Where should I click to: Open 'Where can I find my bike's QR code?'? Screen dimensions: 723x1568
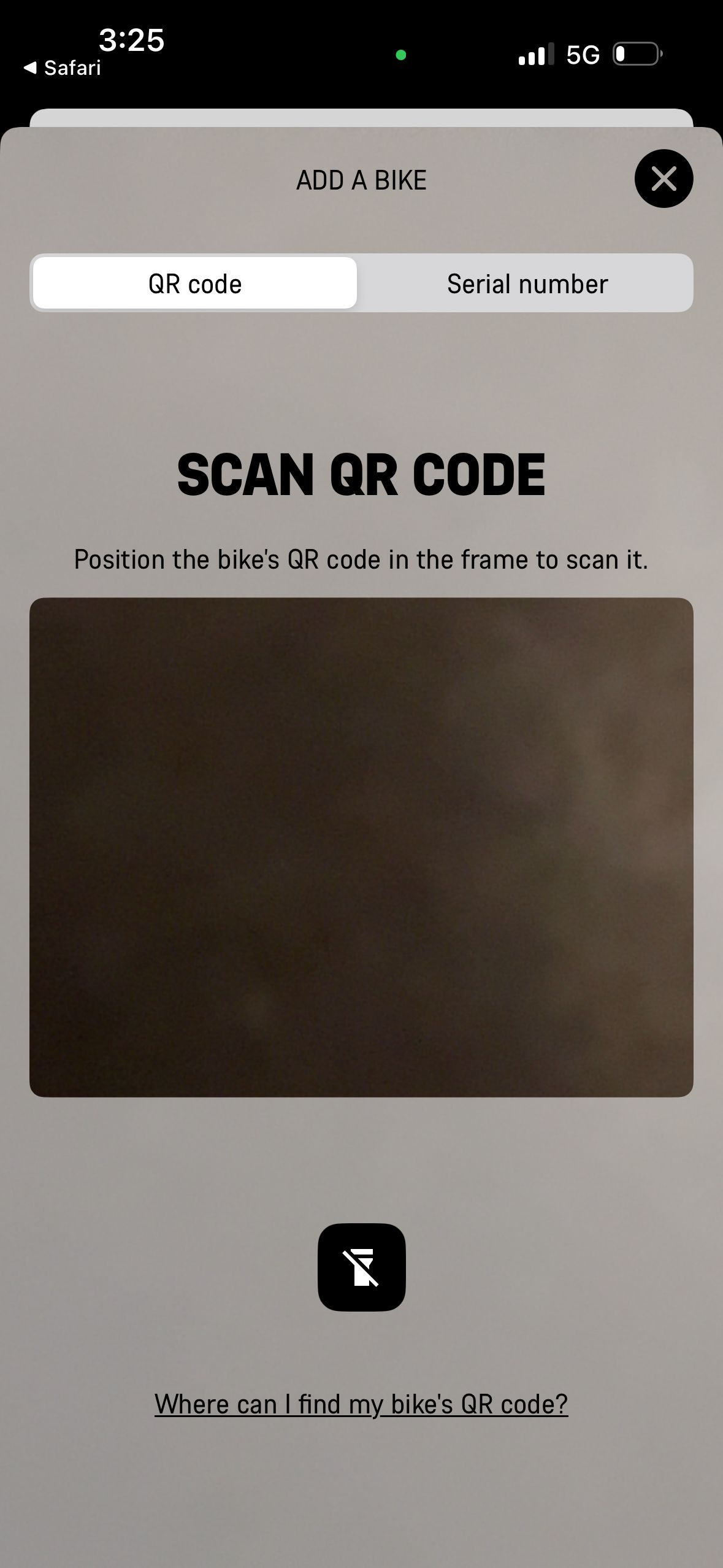[x=361, y=1404]
